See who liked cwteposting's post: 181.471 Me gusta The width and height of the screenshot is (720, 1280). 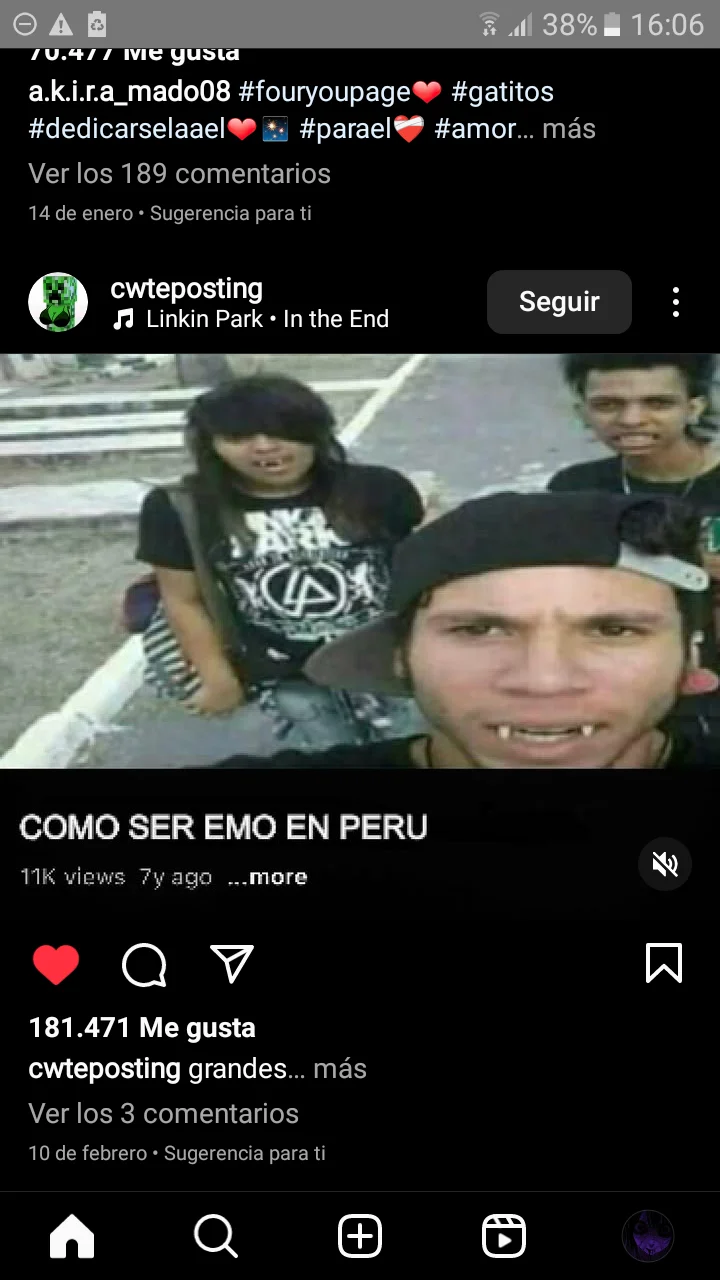coord(142,1028)
